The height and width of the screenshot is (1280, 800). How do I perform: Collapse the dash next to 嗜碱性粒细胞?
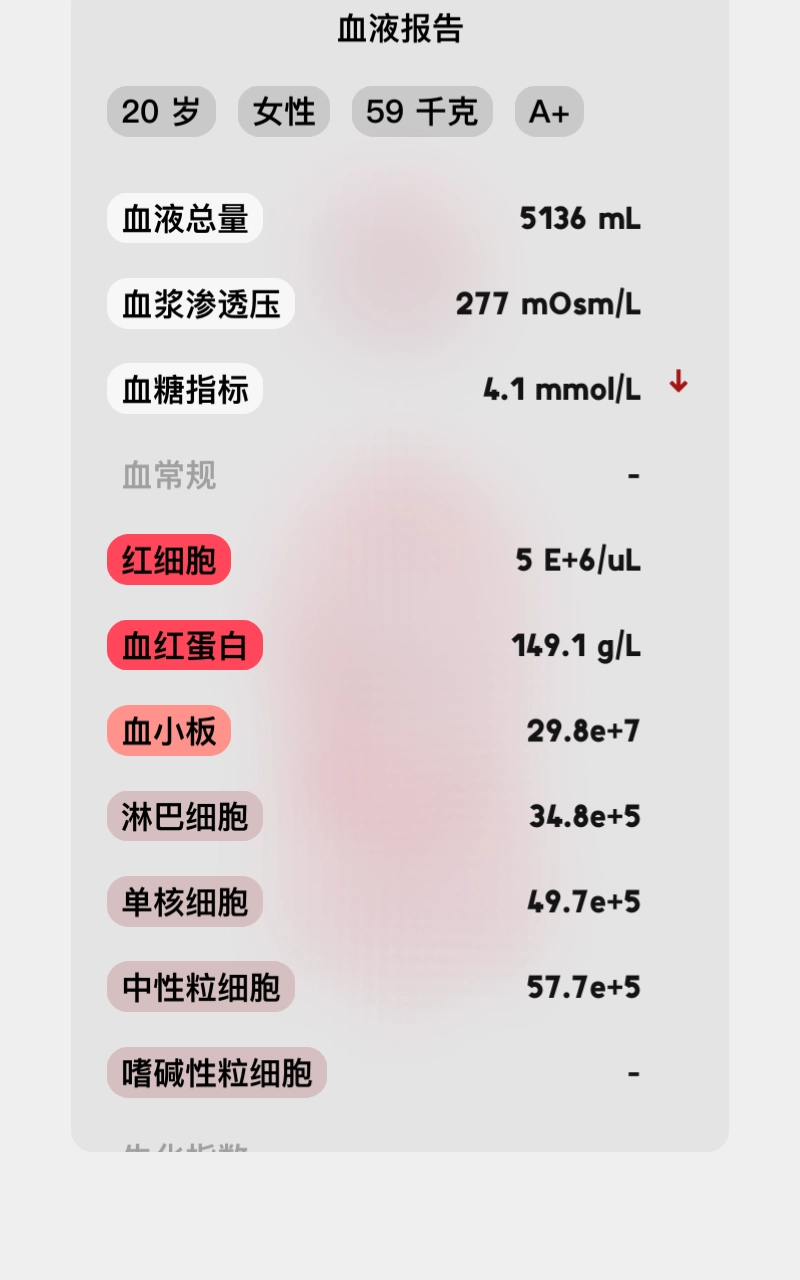pyautogui.click(x=634, y=1072)
